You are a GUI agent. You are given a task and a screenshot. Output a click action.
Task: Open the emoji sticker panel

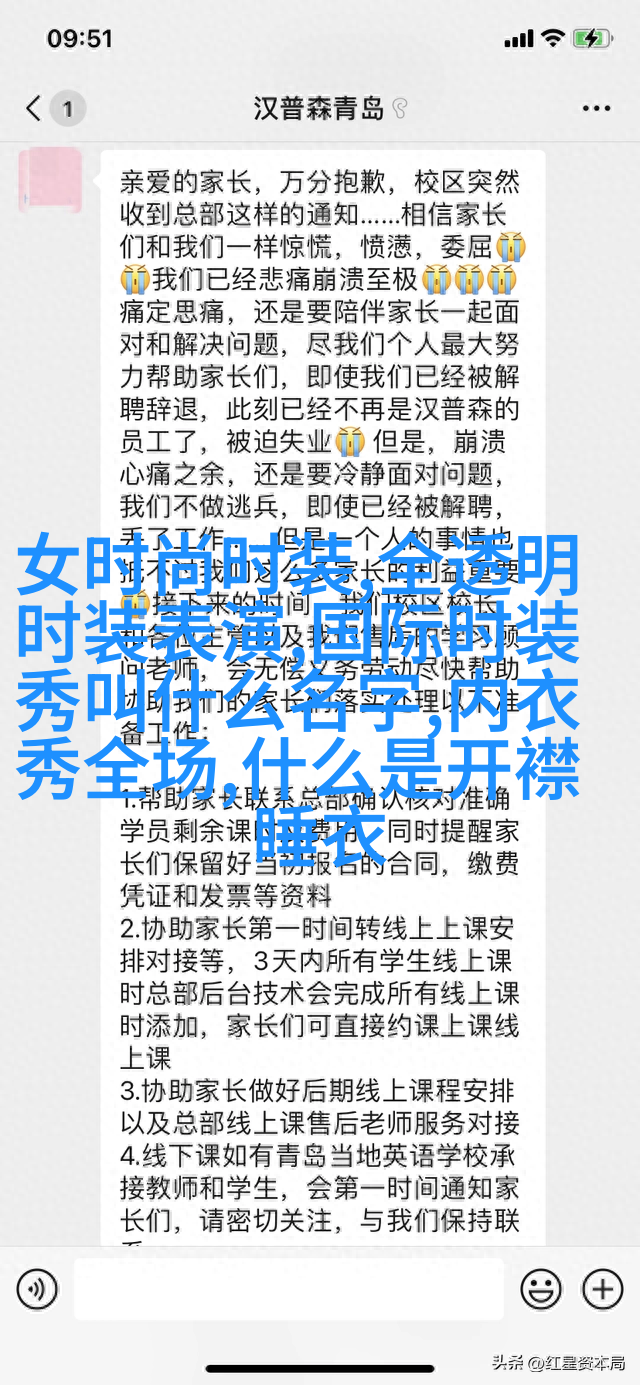[x=541, y=1289]
